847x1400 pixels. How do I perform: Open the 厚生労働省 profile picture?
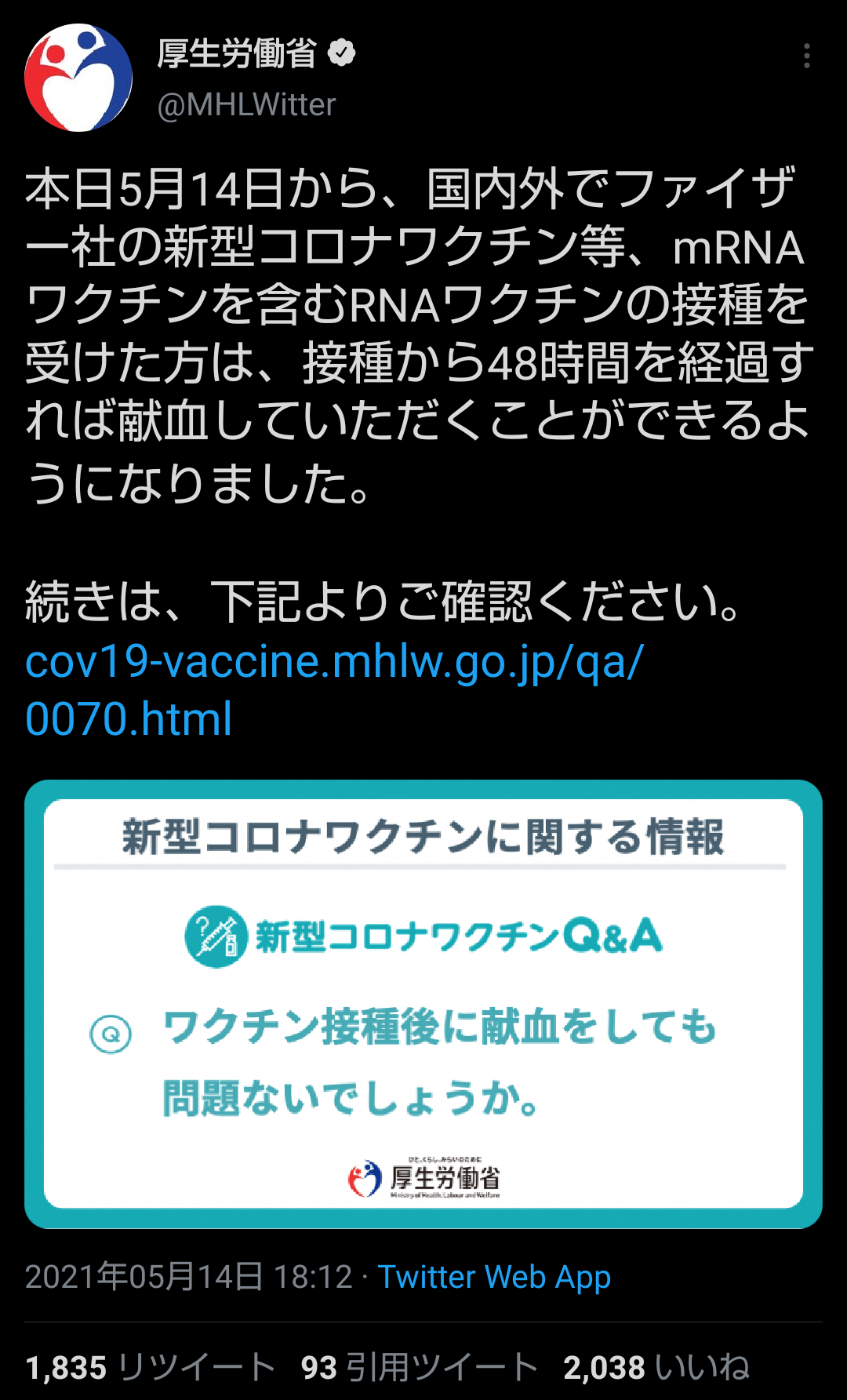click(x=78, y=78)
